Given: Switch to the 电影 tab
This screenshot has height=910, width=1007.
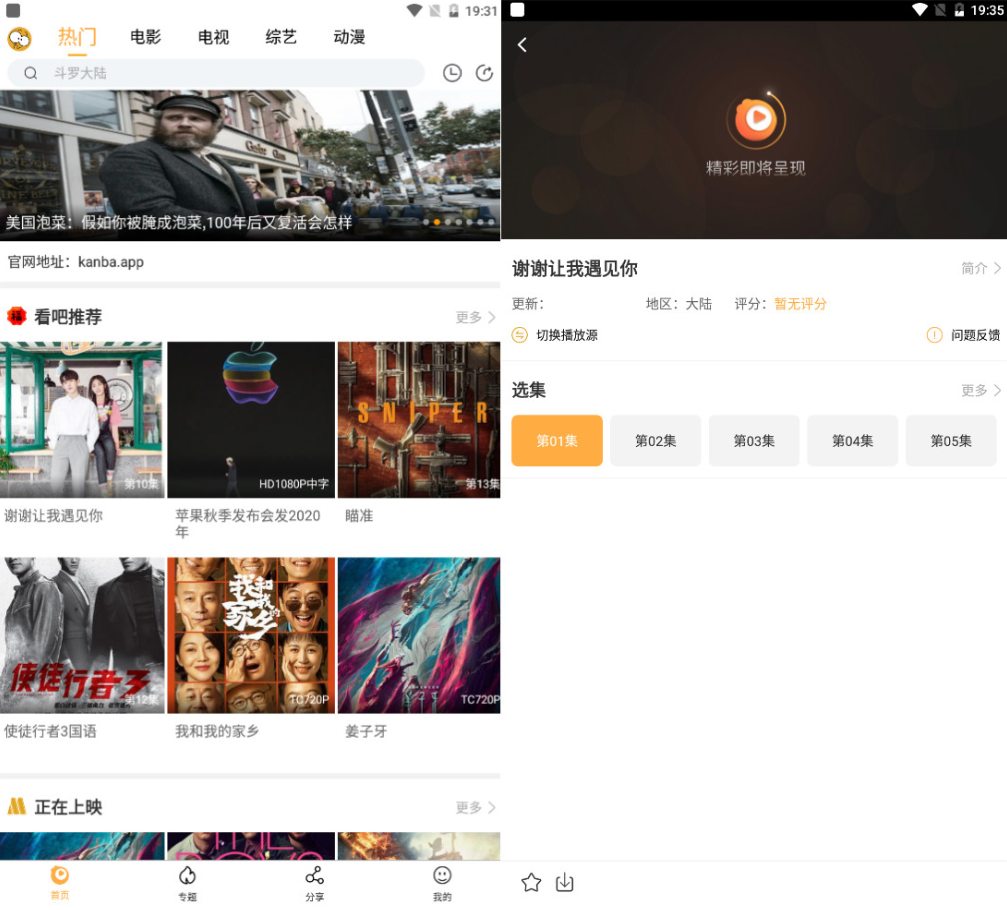Looking at the screenshot, I should [x=145, y=37].
